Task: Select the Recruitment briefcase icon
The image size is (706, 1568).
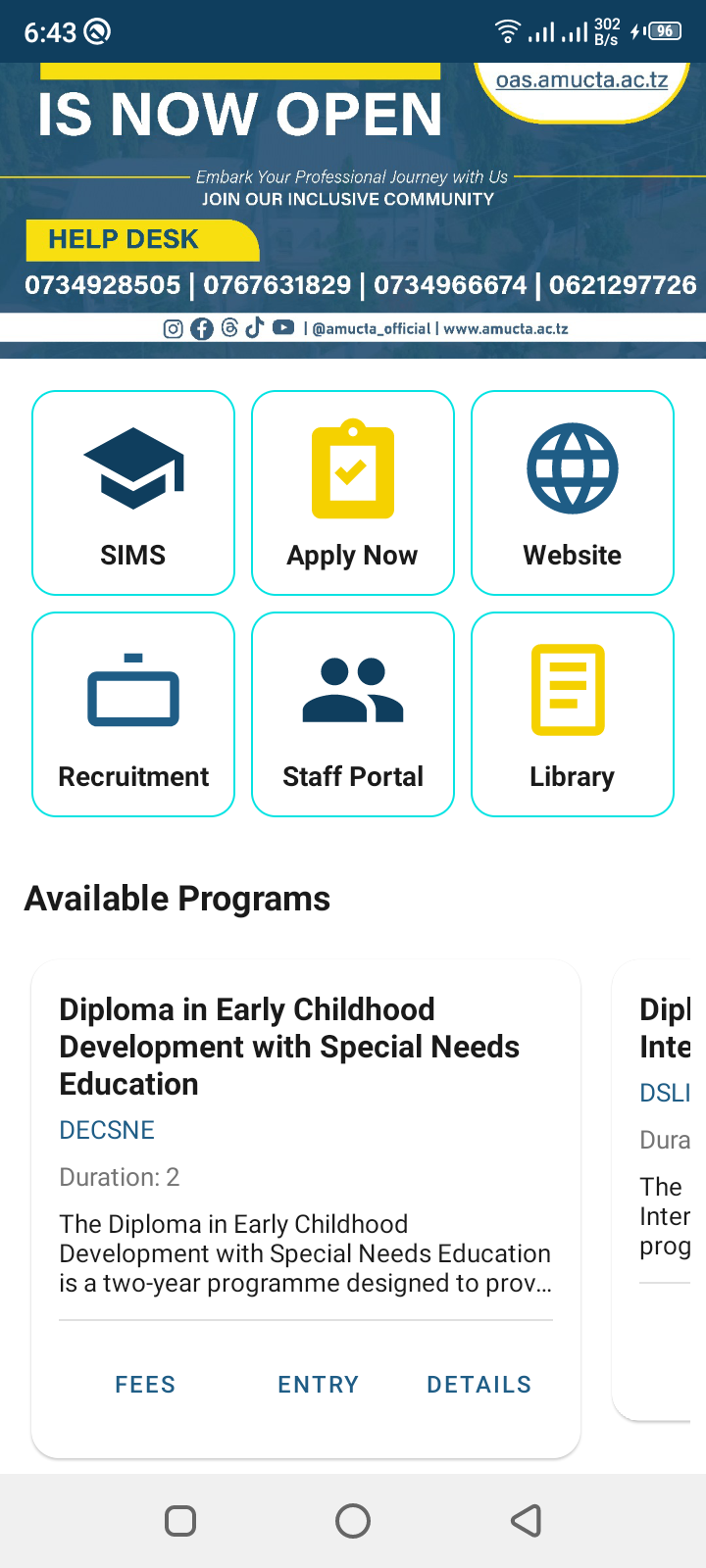Action: tap(133, 690)
